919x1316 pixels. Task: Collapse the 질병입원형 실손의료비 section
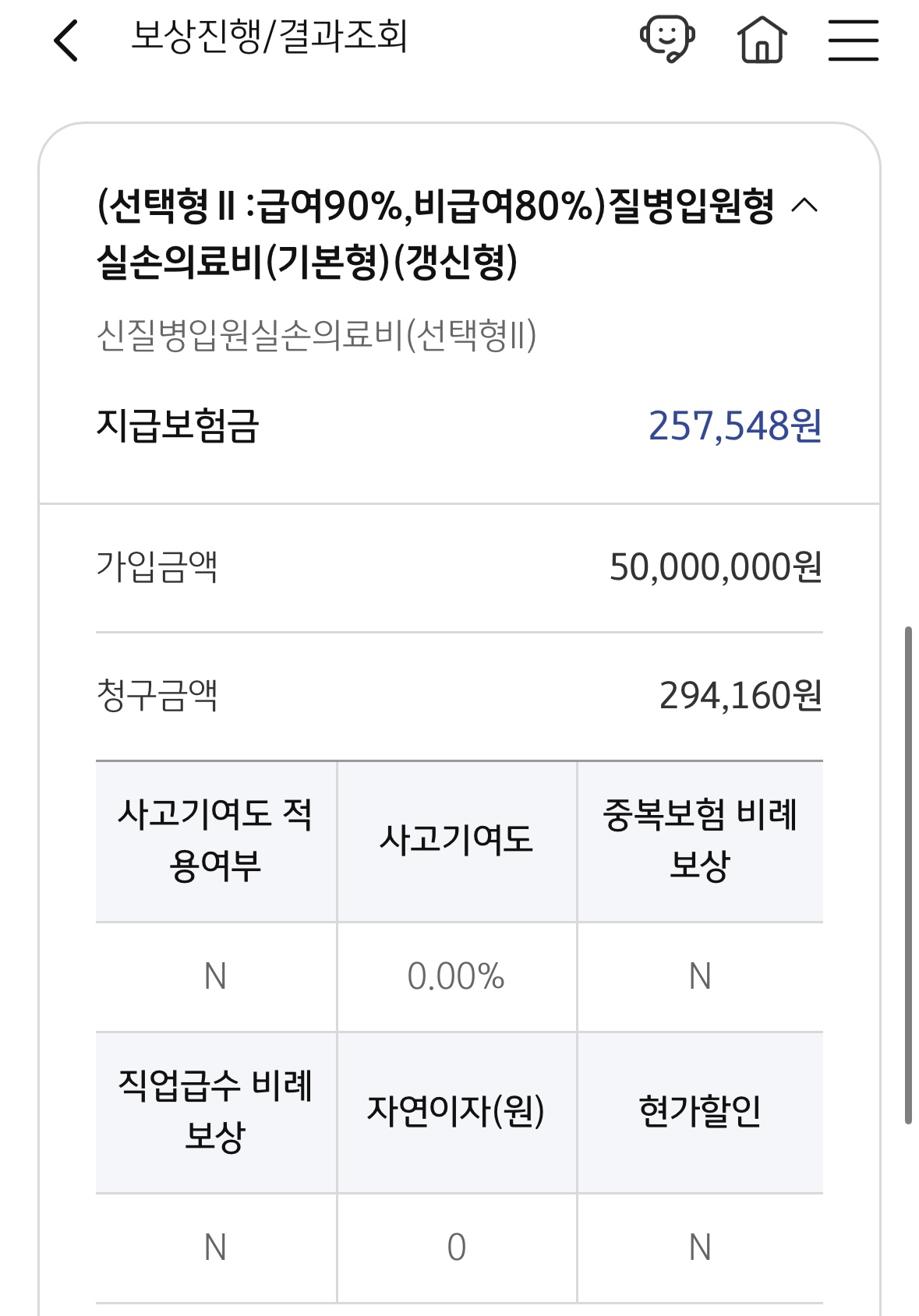pyautogui.click(x=804, y=206)
